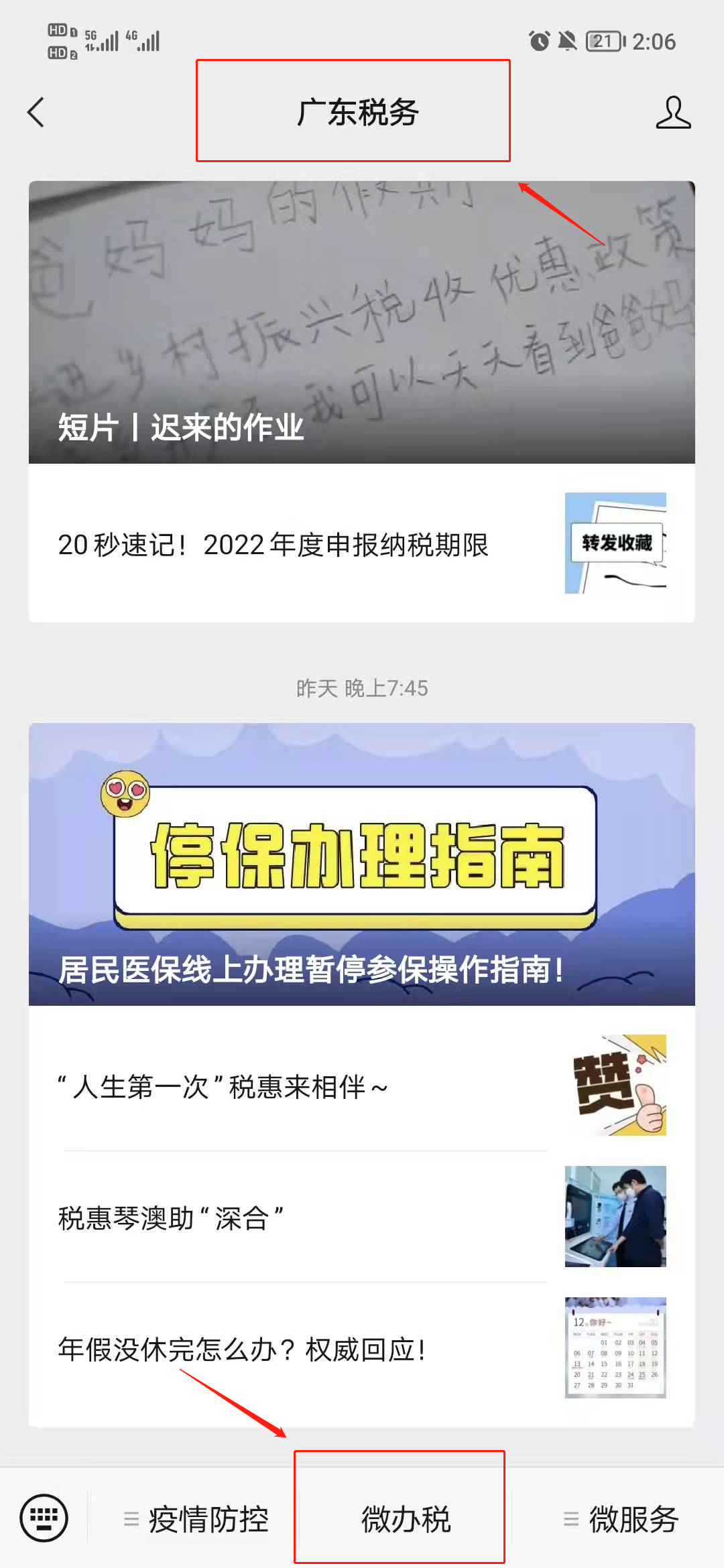
Task: Tap the mute notification icon in status bar
Action: (568, 42)
